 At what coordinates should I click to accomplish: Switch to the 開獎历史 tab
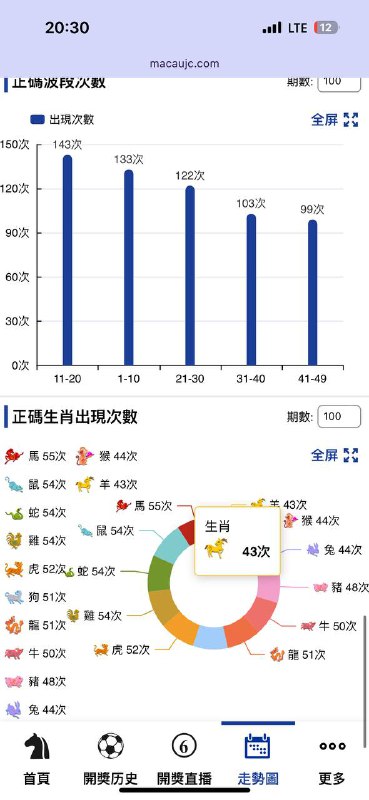(x=110, y=759)
